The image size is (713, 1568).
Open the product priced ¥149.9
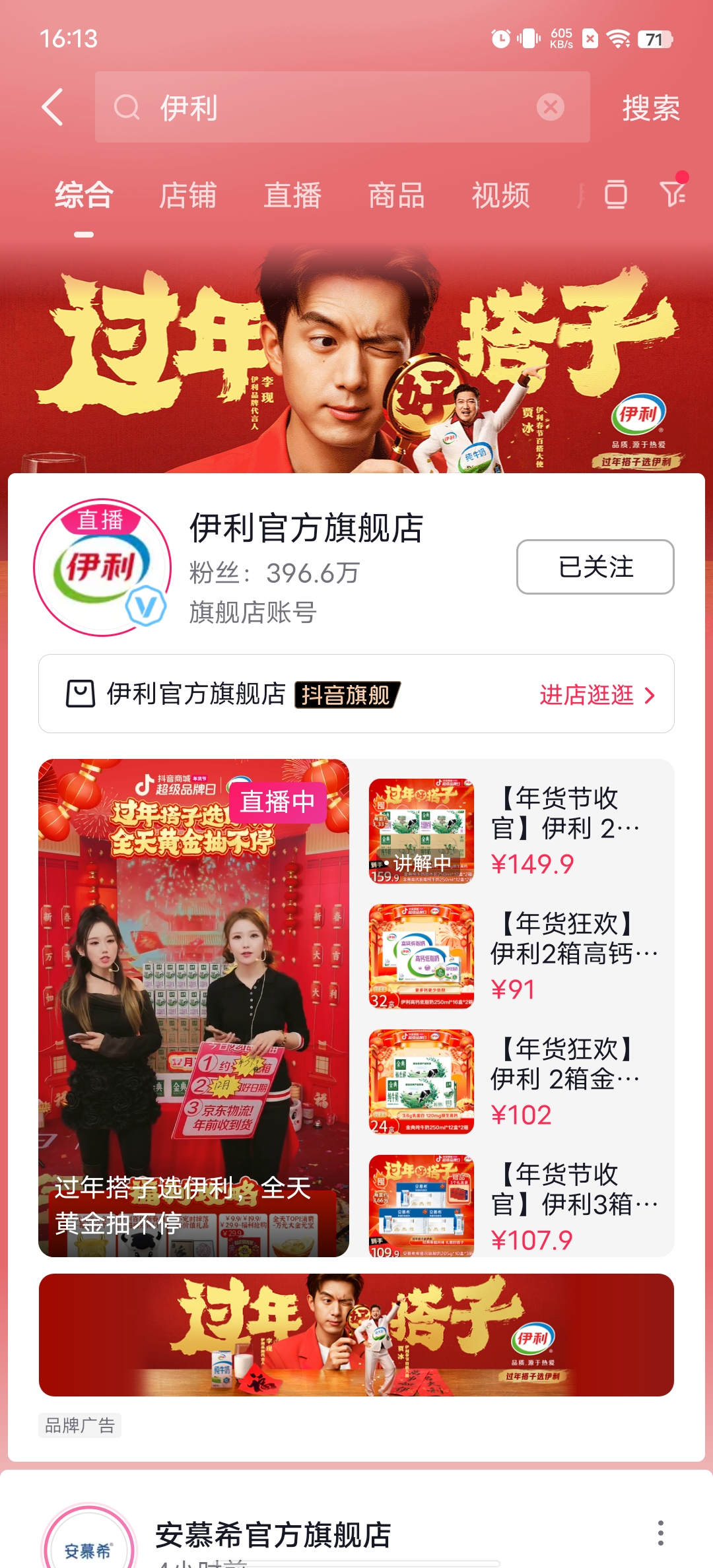(518, 831)
